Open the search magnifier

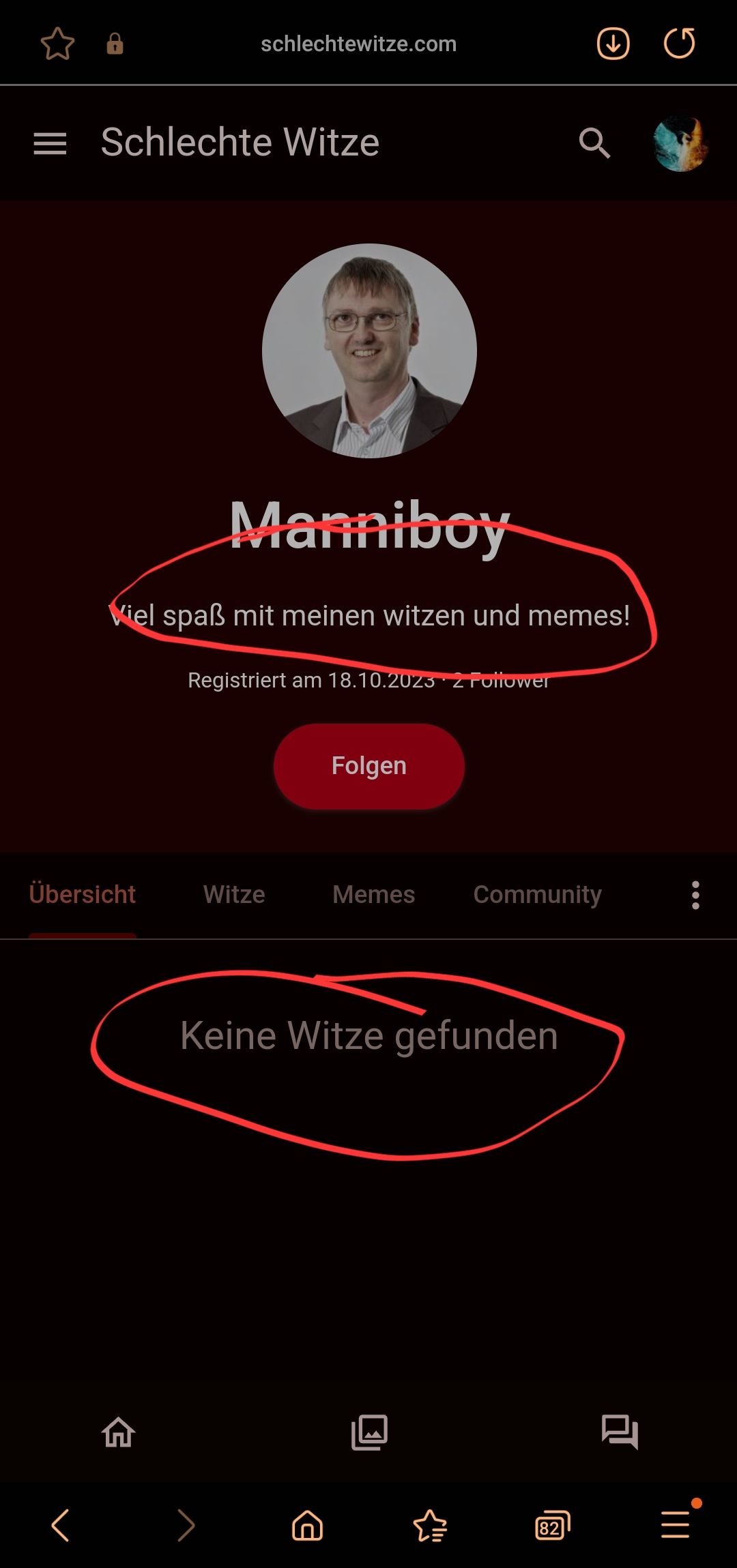594,143
